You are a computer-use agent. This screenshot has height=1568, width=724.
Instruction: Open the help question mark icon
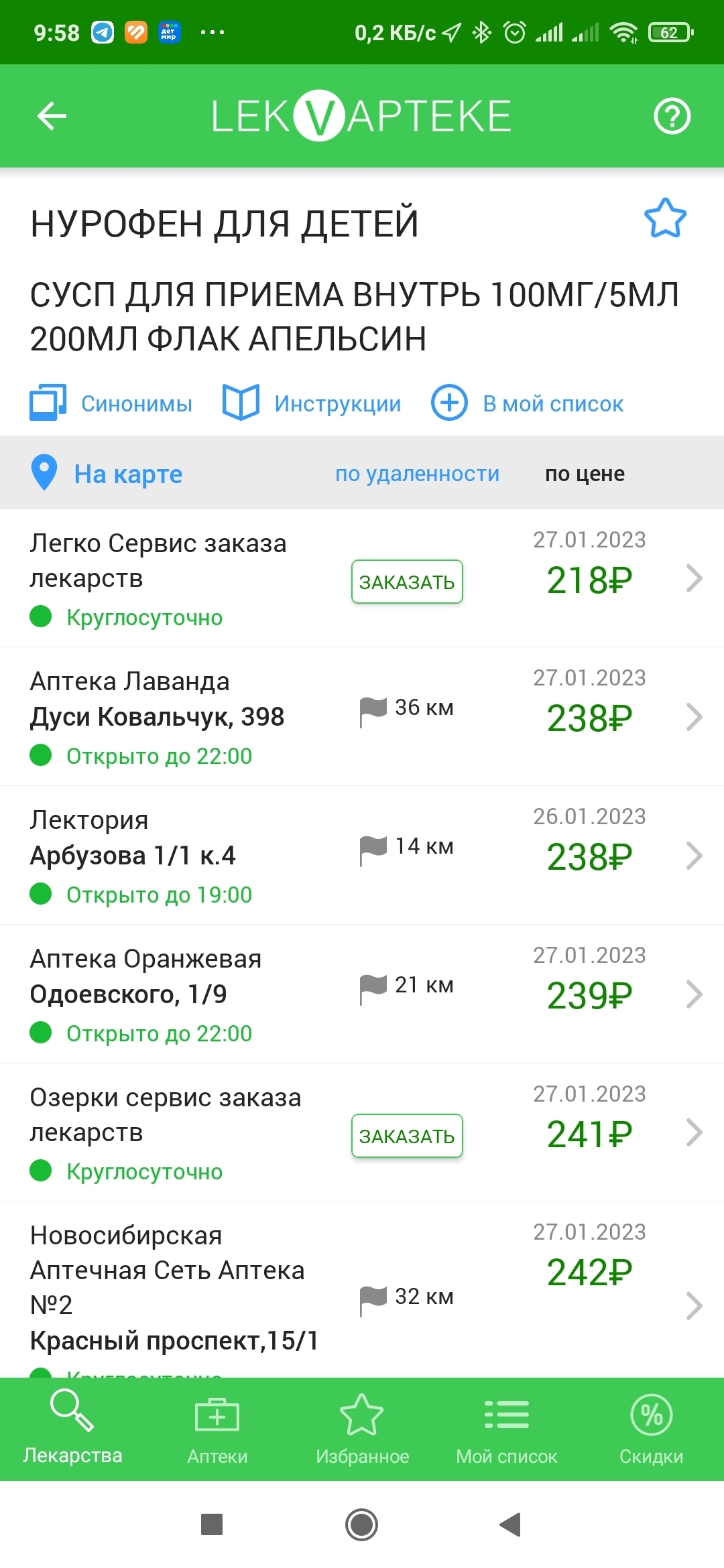(672, 116)
